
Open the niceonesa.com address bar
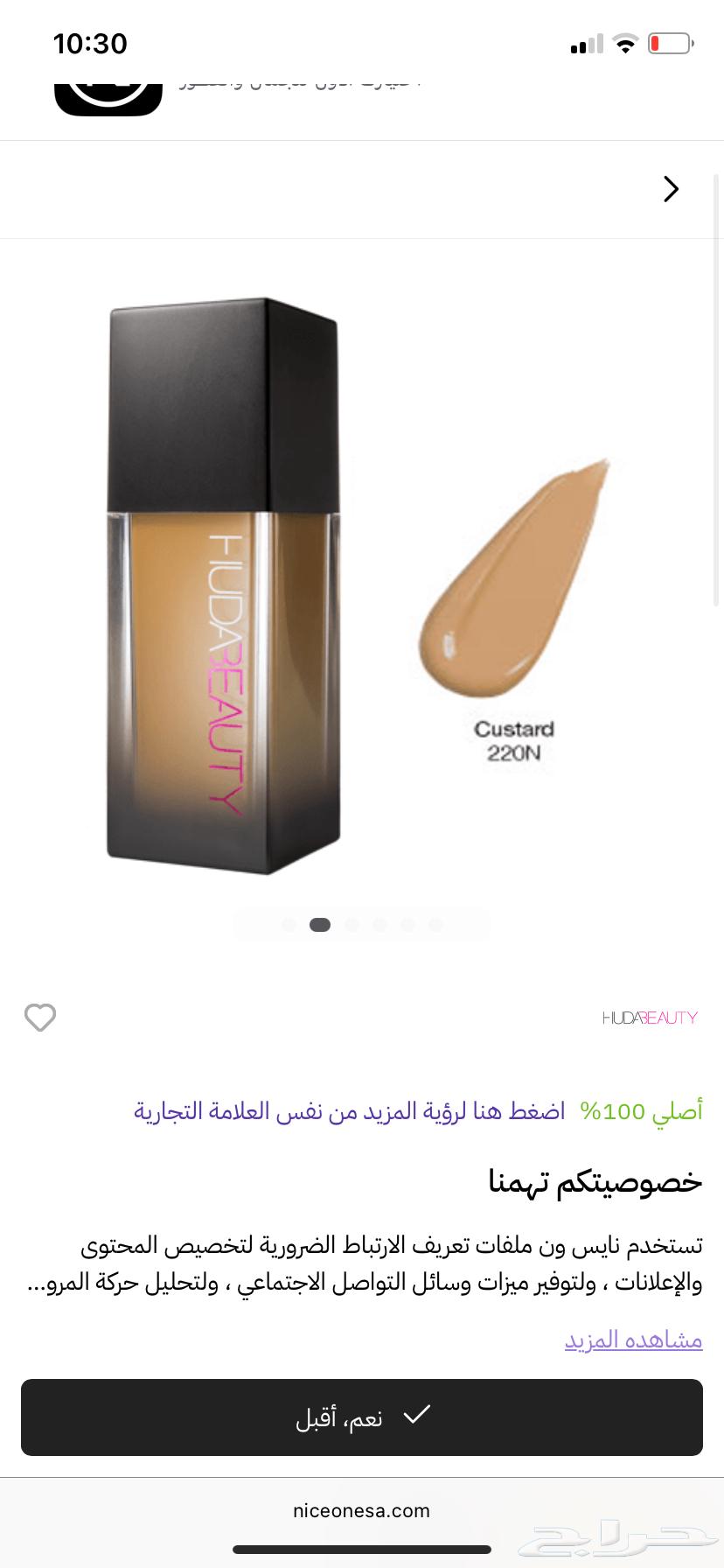click(x=361, y=1510)
